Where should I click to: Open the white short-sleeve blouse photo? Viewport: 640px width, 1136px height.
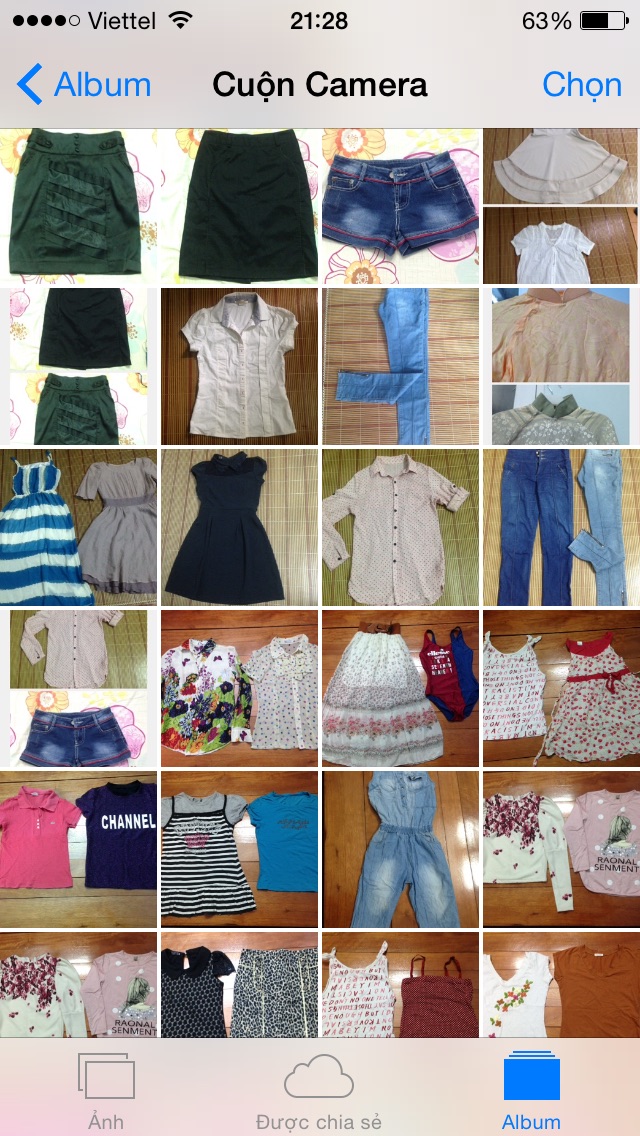[x=239, y=366]
